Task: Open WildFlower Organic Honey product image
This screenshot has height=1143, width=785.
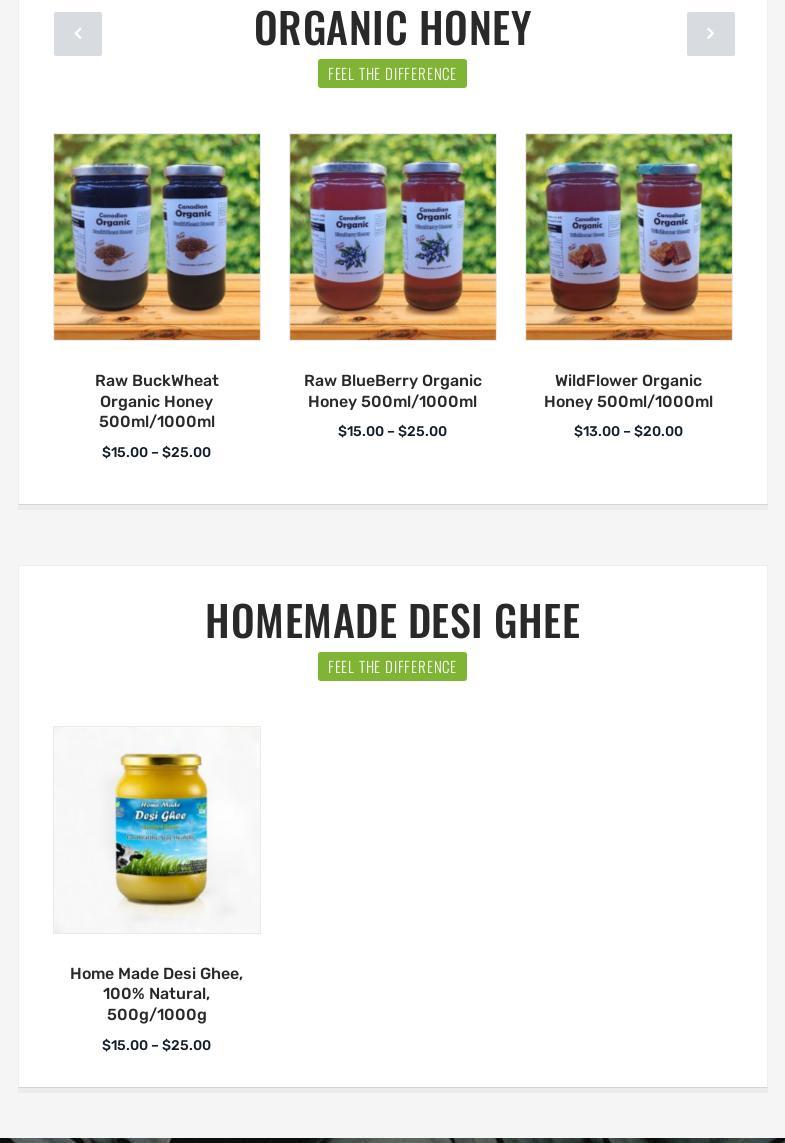Action: pos(629,237)
